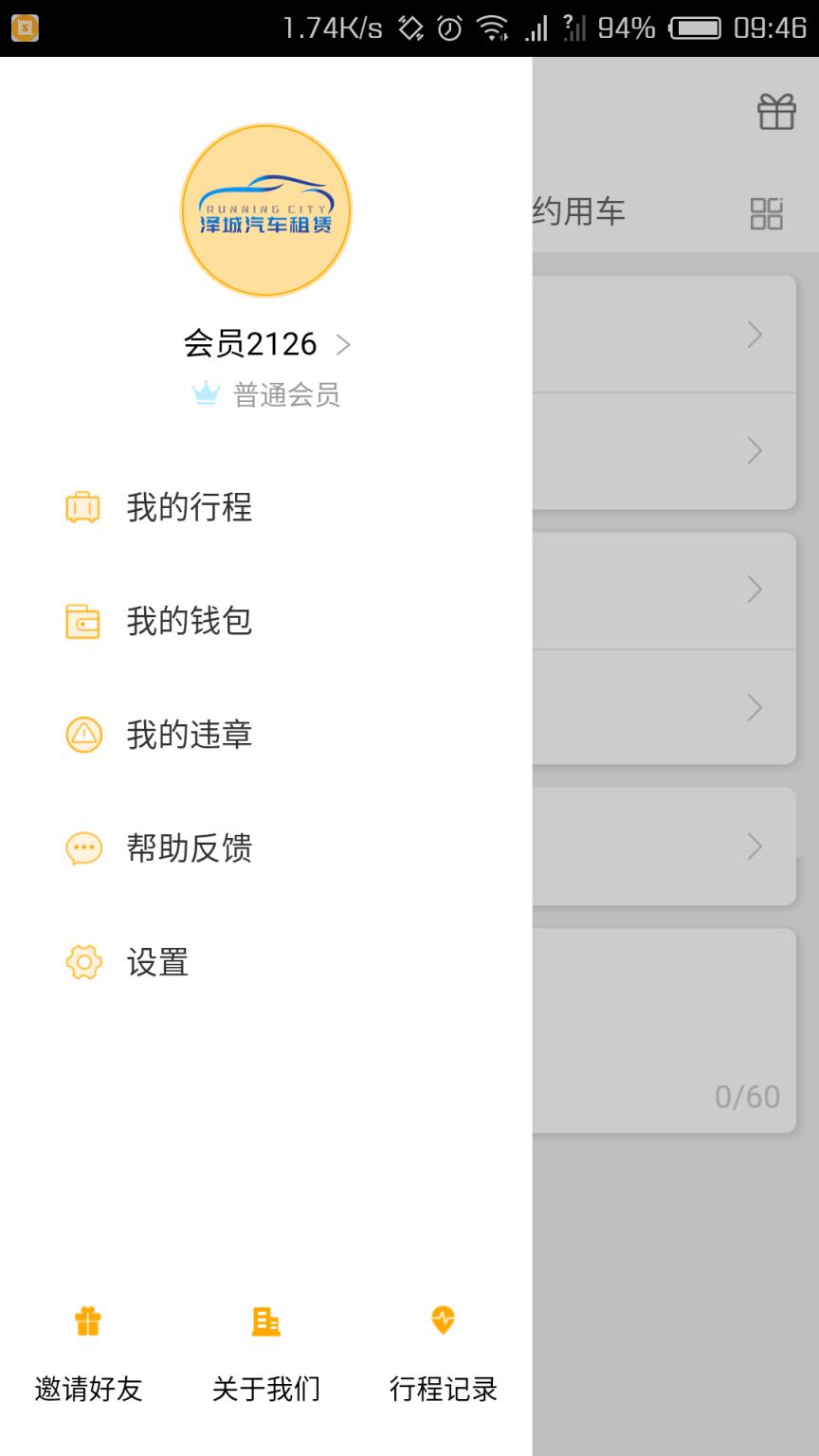Expand the bottom card chevron on the right

[x=755, y=846]
